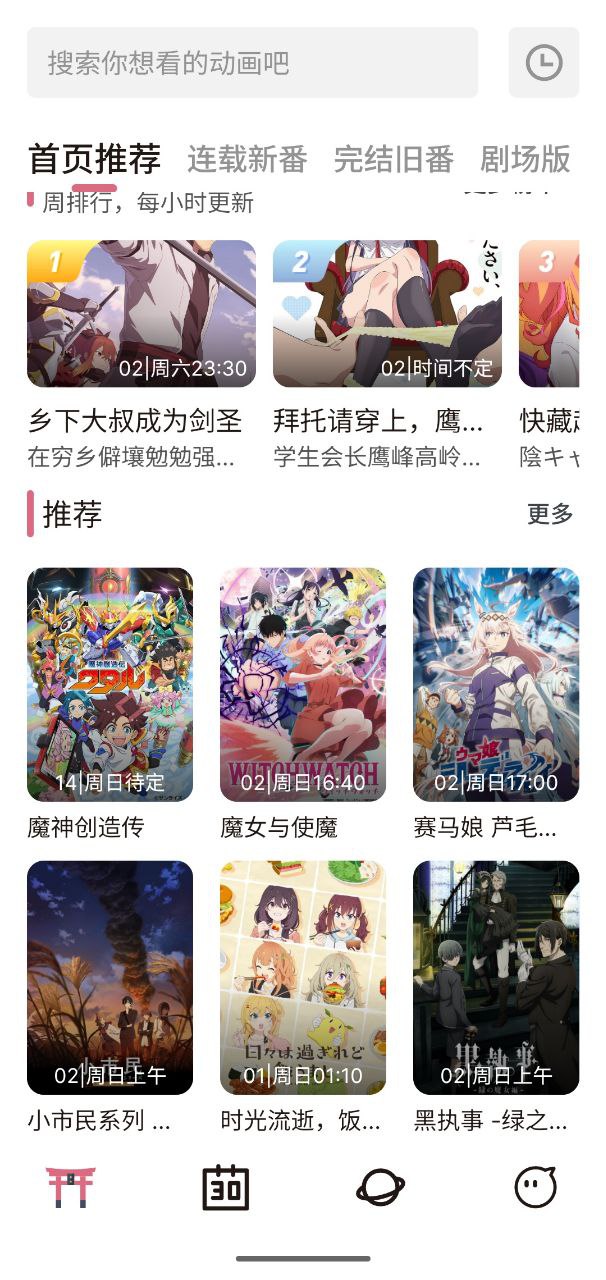Image resolution: width=606 pixels, height=1280 pixels.
Task: Open the 小市民系列 card
Action: (x=110, y=978)
